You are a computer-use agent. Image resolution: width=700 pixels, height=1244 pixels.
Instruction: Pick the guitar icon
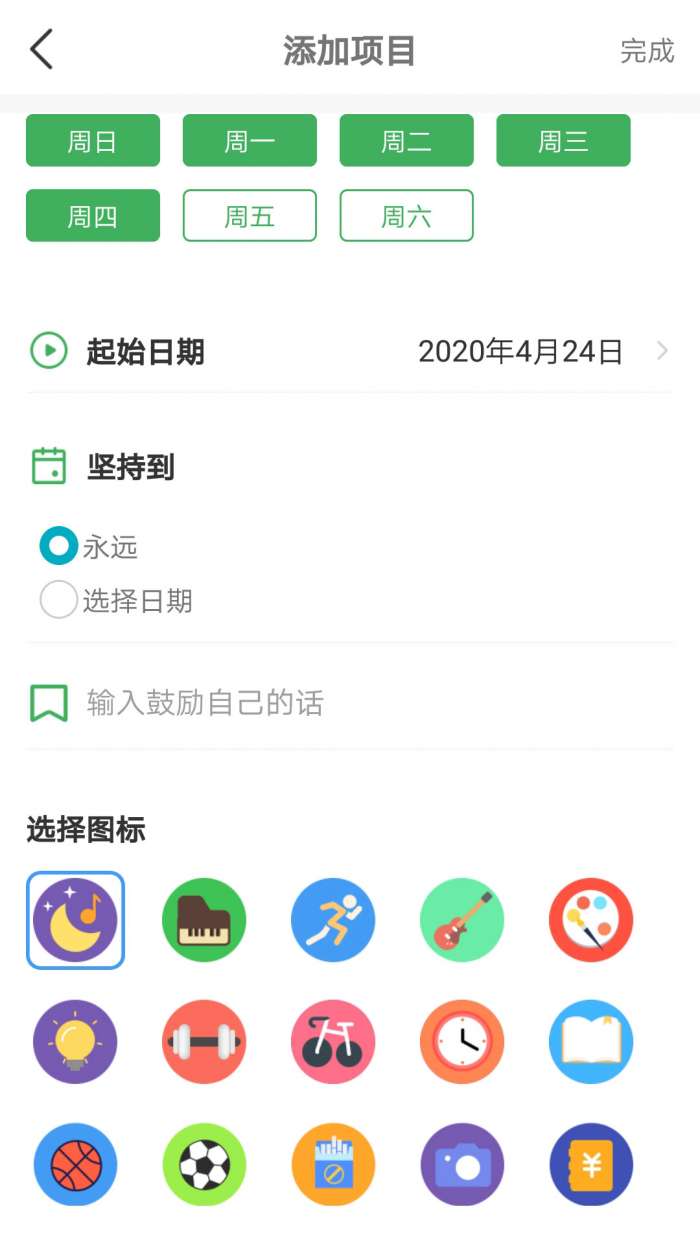462,920
